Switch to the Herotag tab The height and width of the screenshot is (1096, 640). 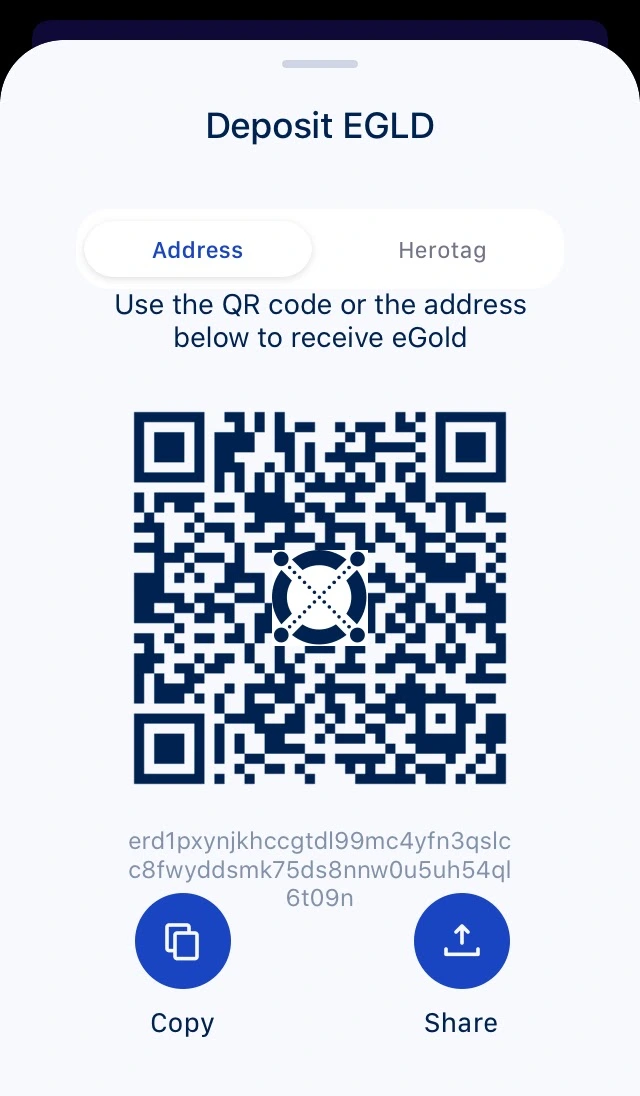(x=441, y=250)
